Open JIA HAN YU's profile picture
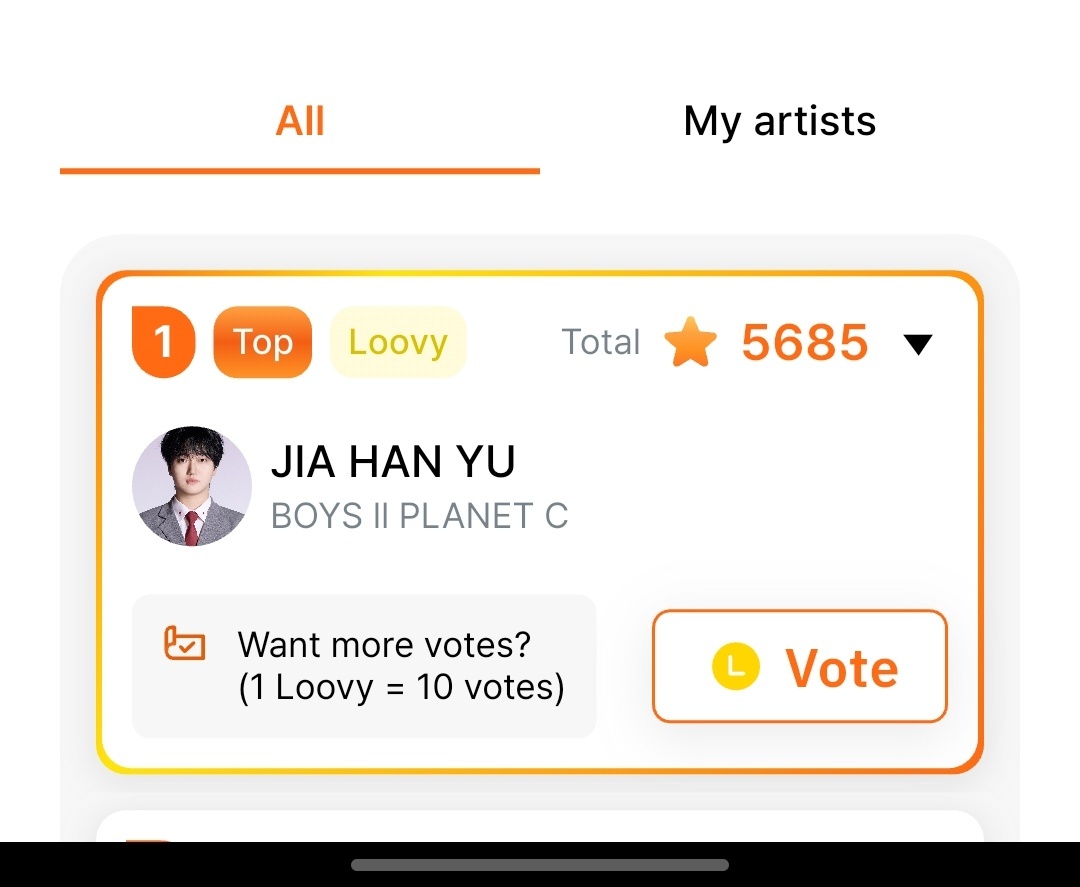Screen dimensions: 1080x887 pos(192,486)
